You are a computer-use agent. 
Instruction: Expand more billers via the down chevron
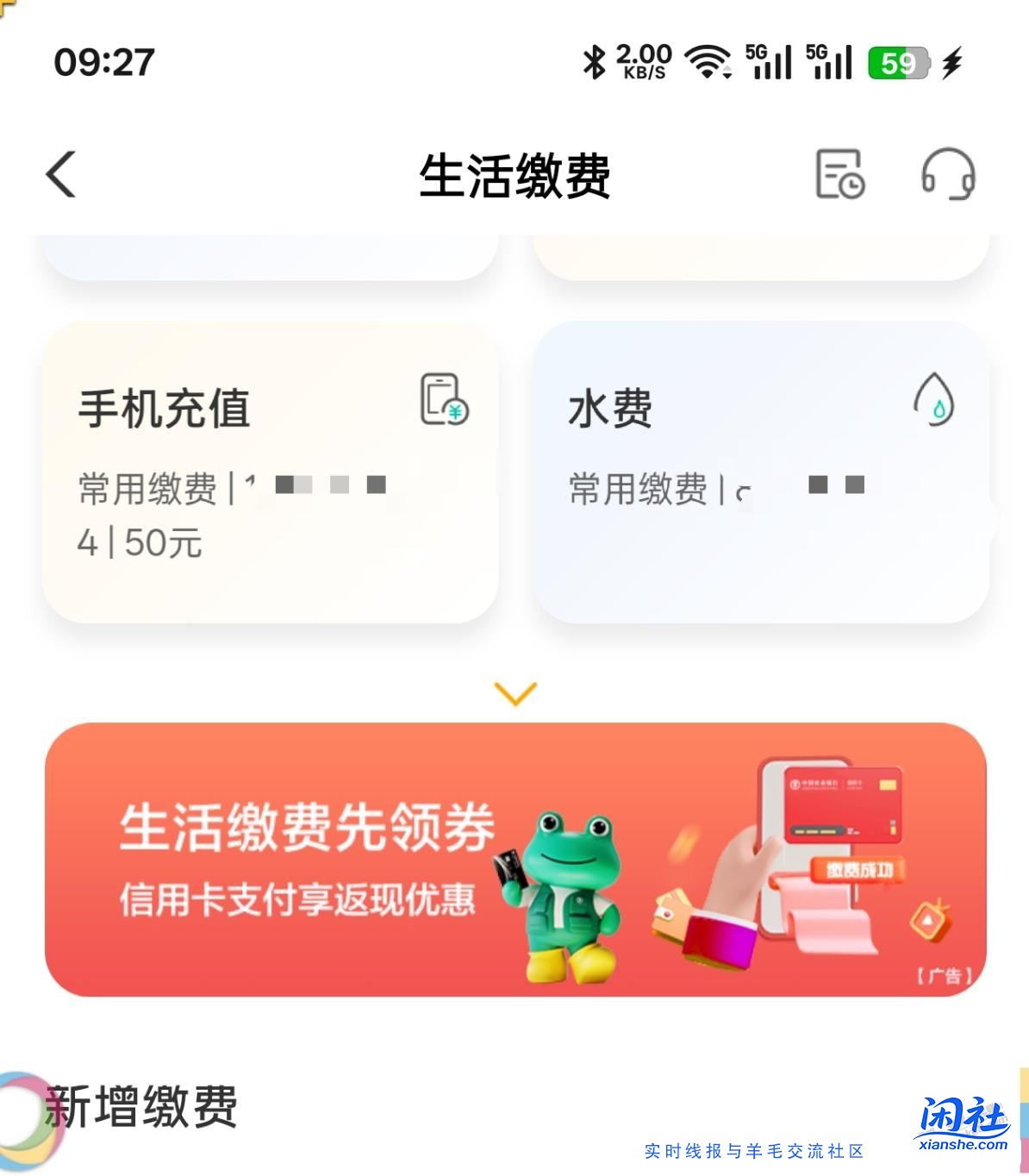(514, 692)
